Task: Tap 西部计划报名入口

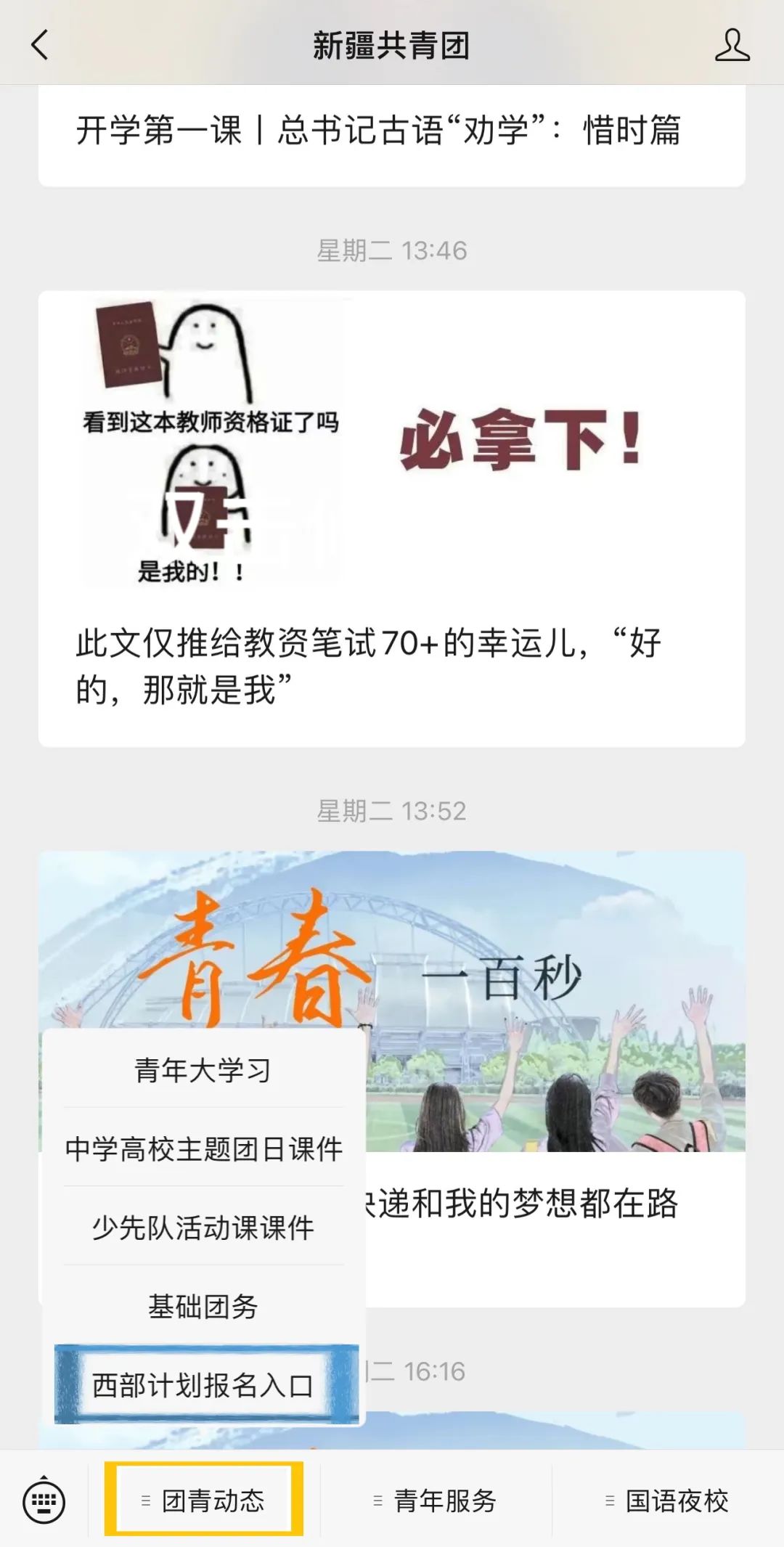Action: pos(203,1385)
